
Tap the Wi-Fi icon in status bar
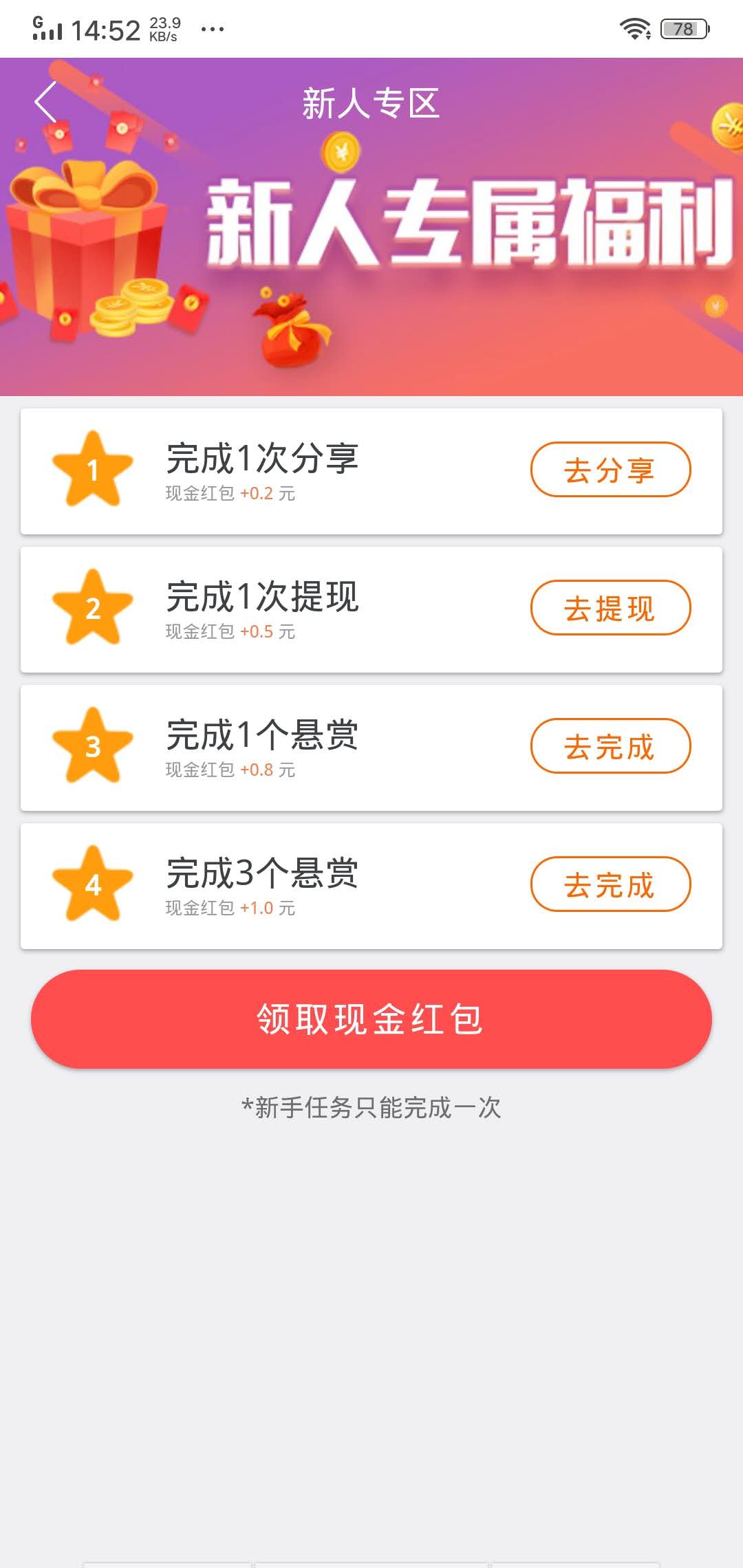[x=634, y=28]
